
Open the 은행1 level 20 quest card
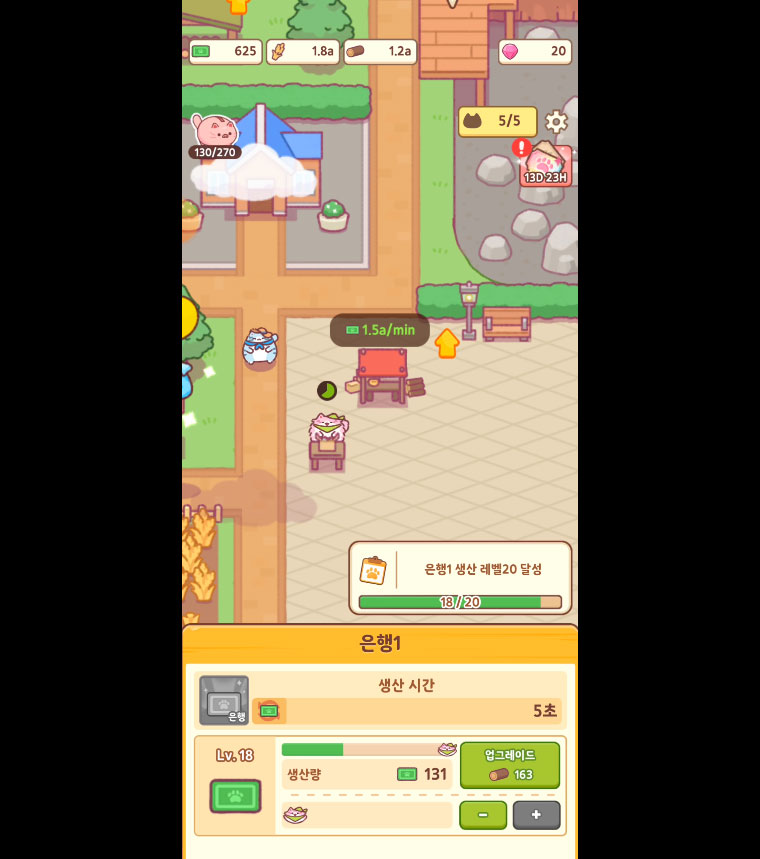[460, 578]
